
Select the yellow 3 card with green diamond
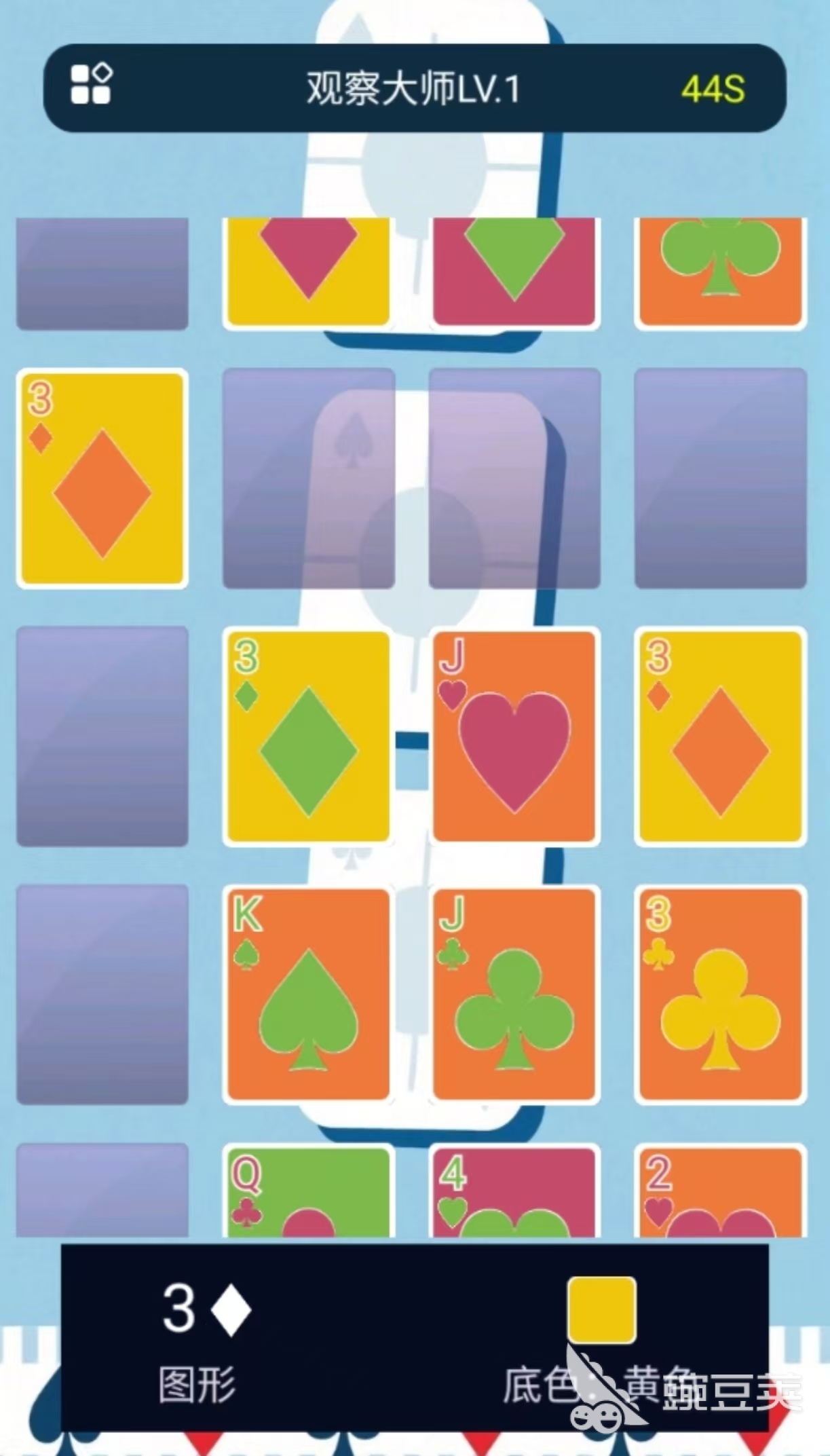[309, 736]
